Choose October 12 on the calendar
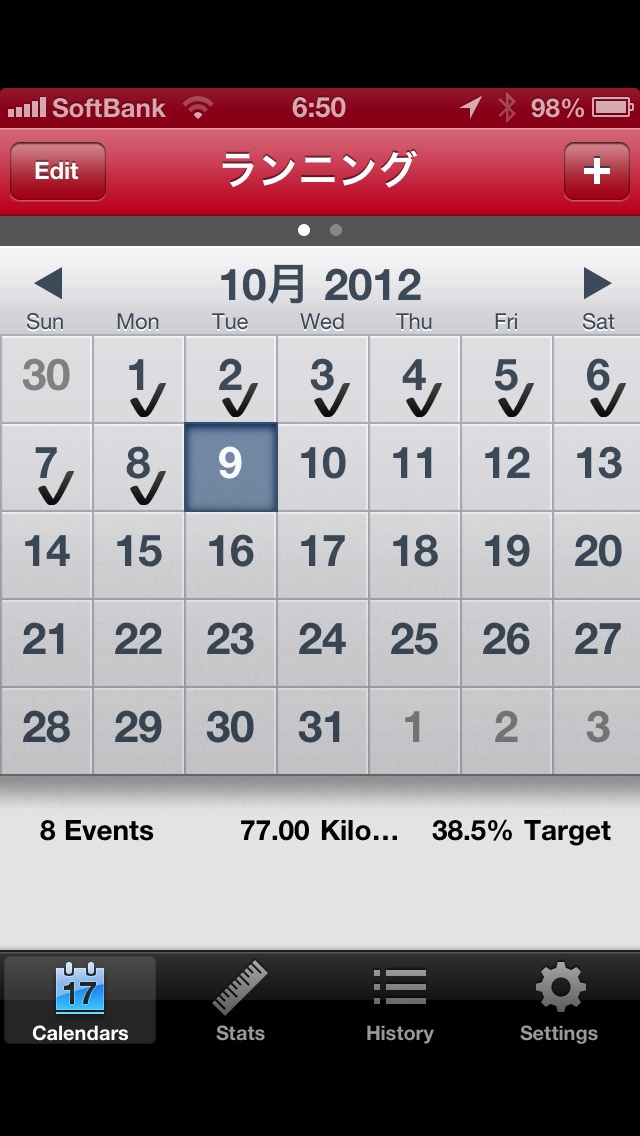 [506, 467]
